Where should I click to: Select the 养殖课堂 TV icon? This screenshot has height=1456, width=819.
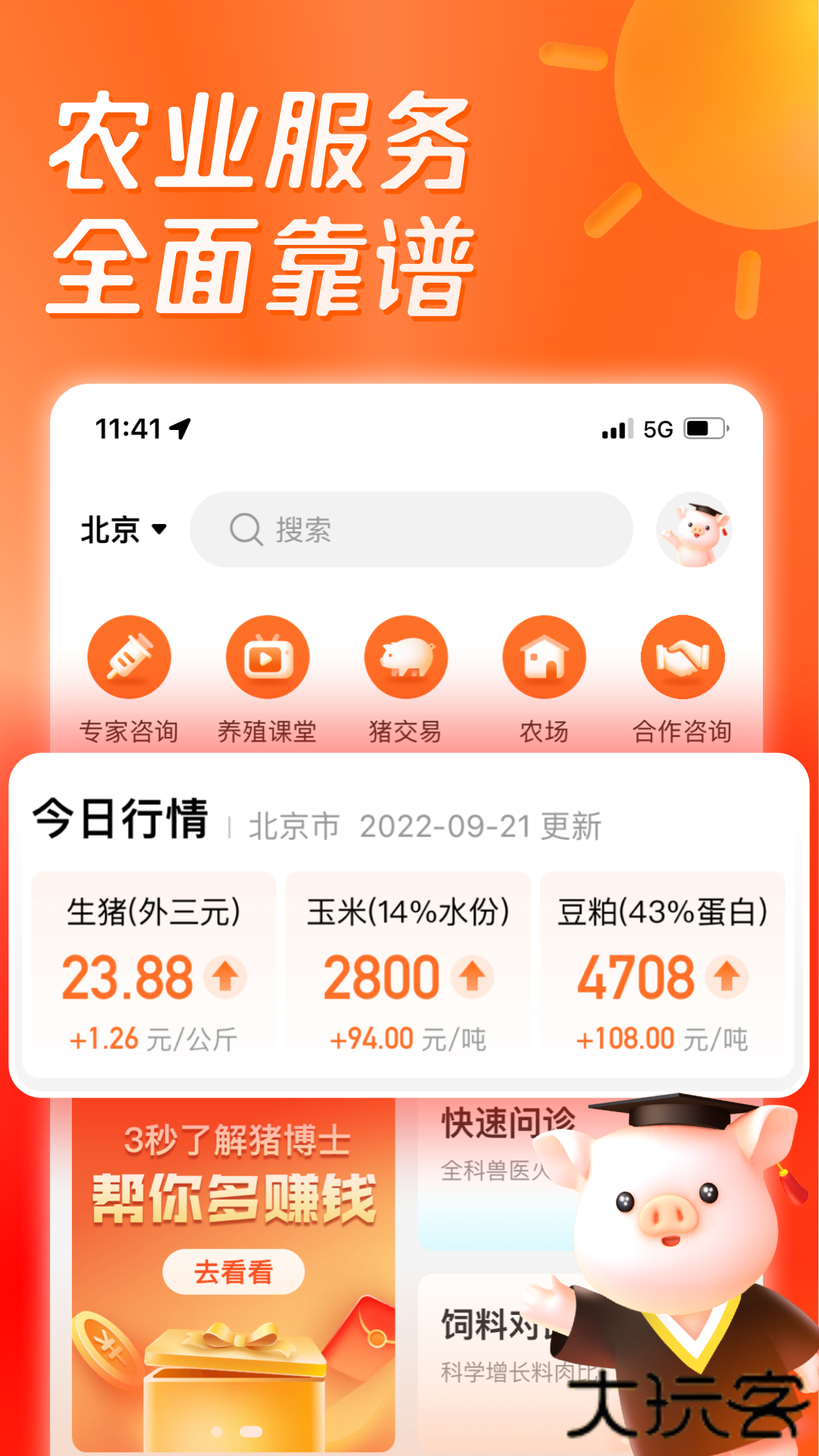pos(267,657)
